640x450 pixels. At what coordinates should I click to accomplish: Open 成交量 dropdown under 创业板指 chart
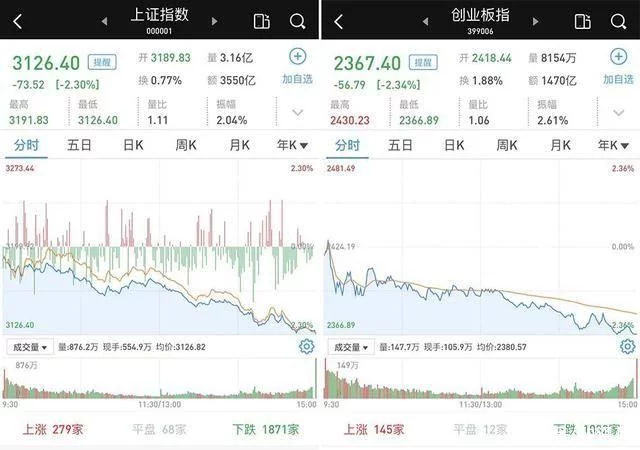click(x=351, y=347)
